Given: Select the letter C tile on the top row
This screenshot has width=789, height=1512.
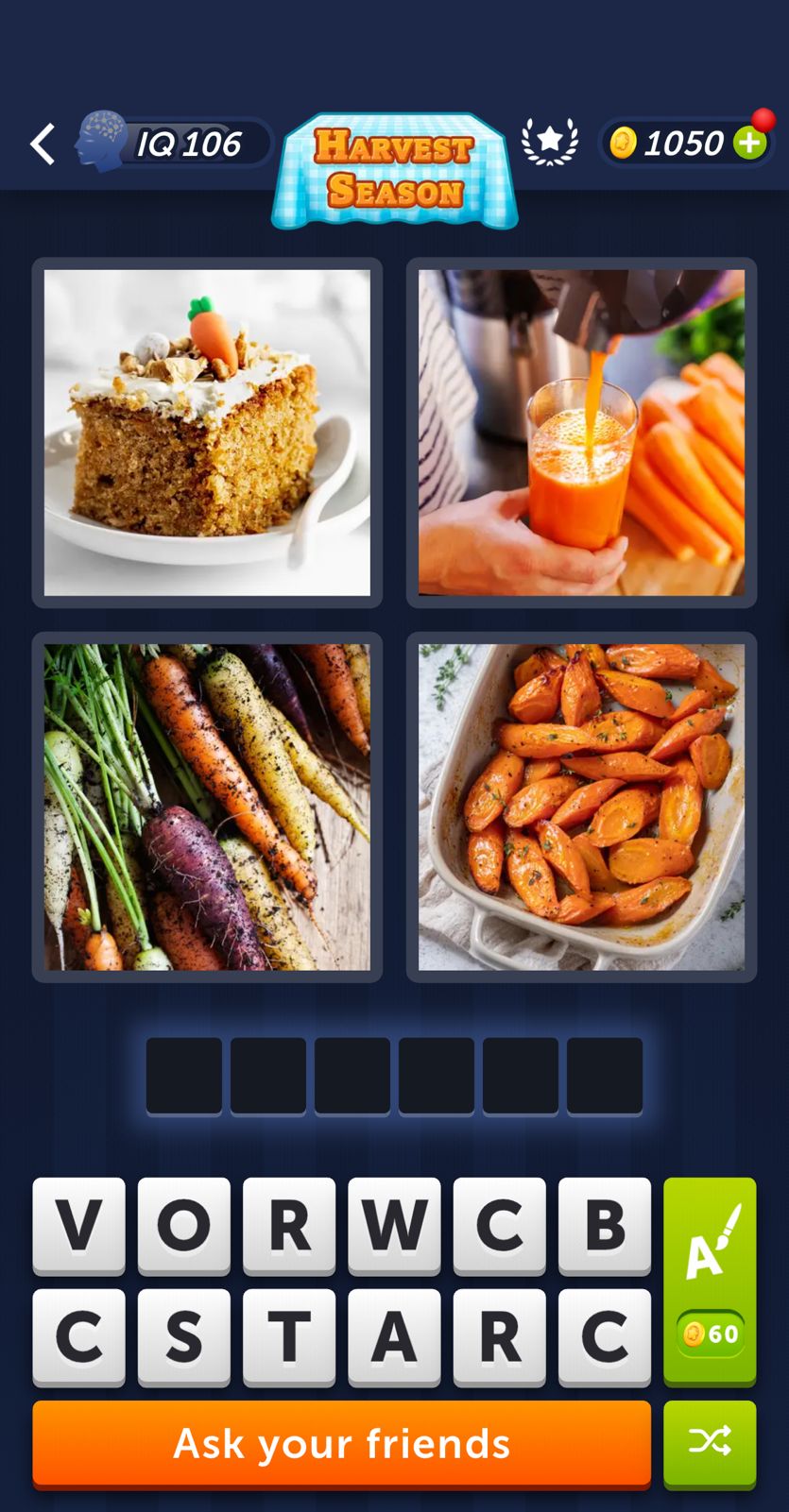Looking at the screenshot, I should pos(500,1226).
